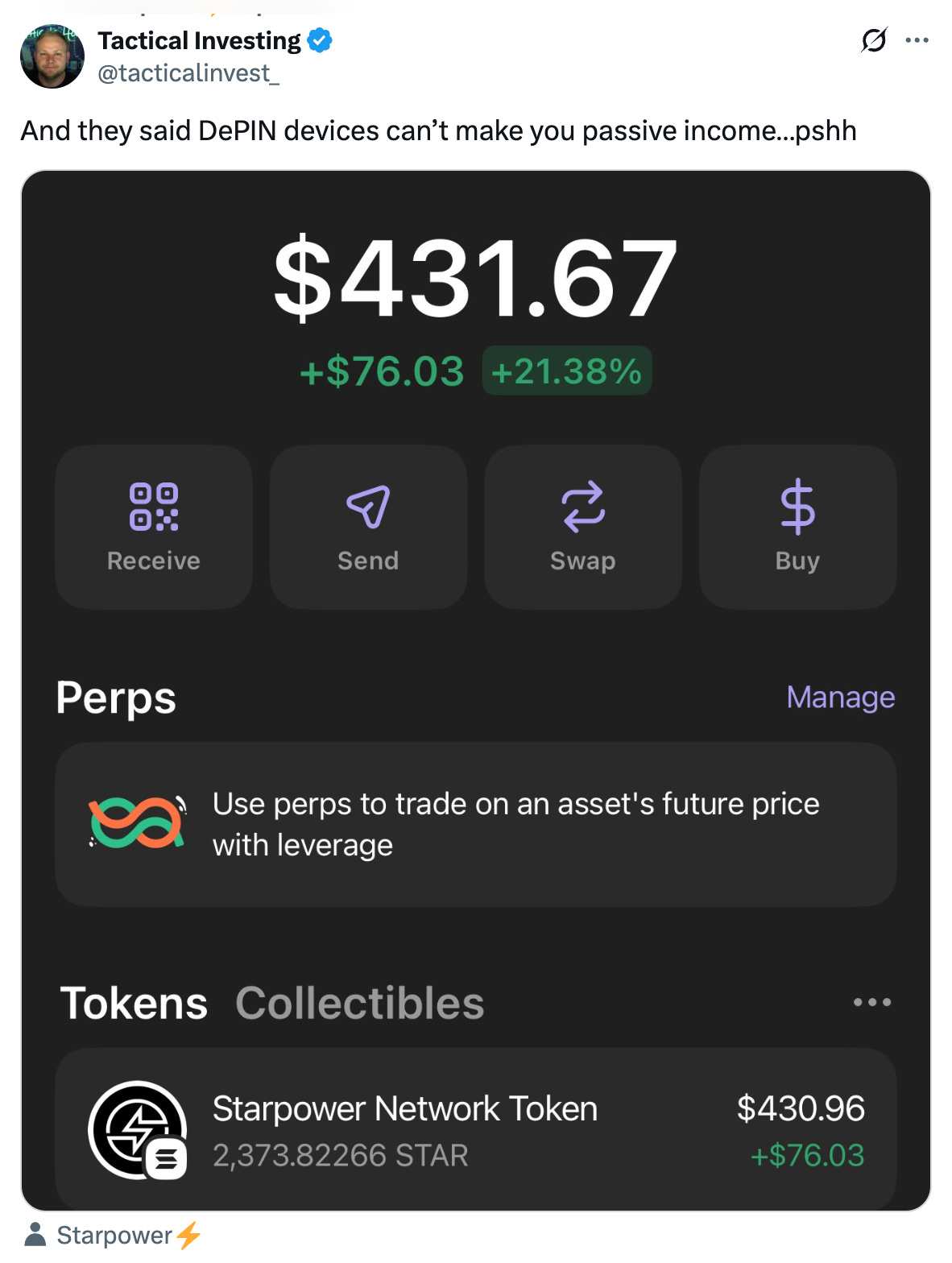Open the post's overflow menu
Viewport: 952px width, 1263px height.
tap(917, 39)
